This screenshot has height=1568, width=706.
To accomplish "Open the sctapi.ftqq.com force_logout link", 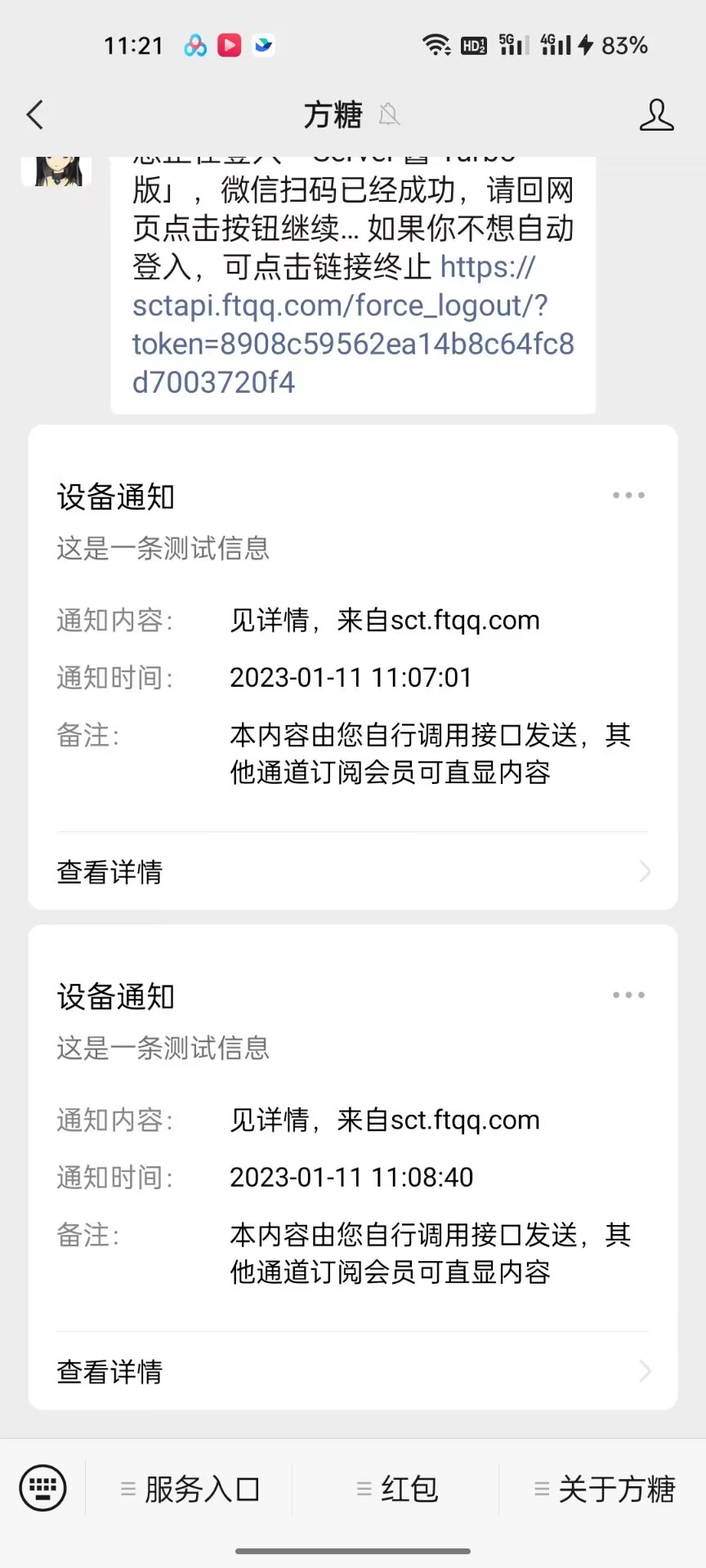I will coord(352,325).
